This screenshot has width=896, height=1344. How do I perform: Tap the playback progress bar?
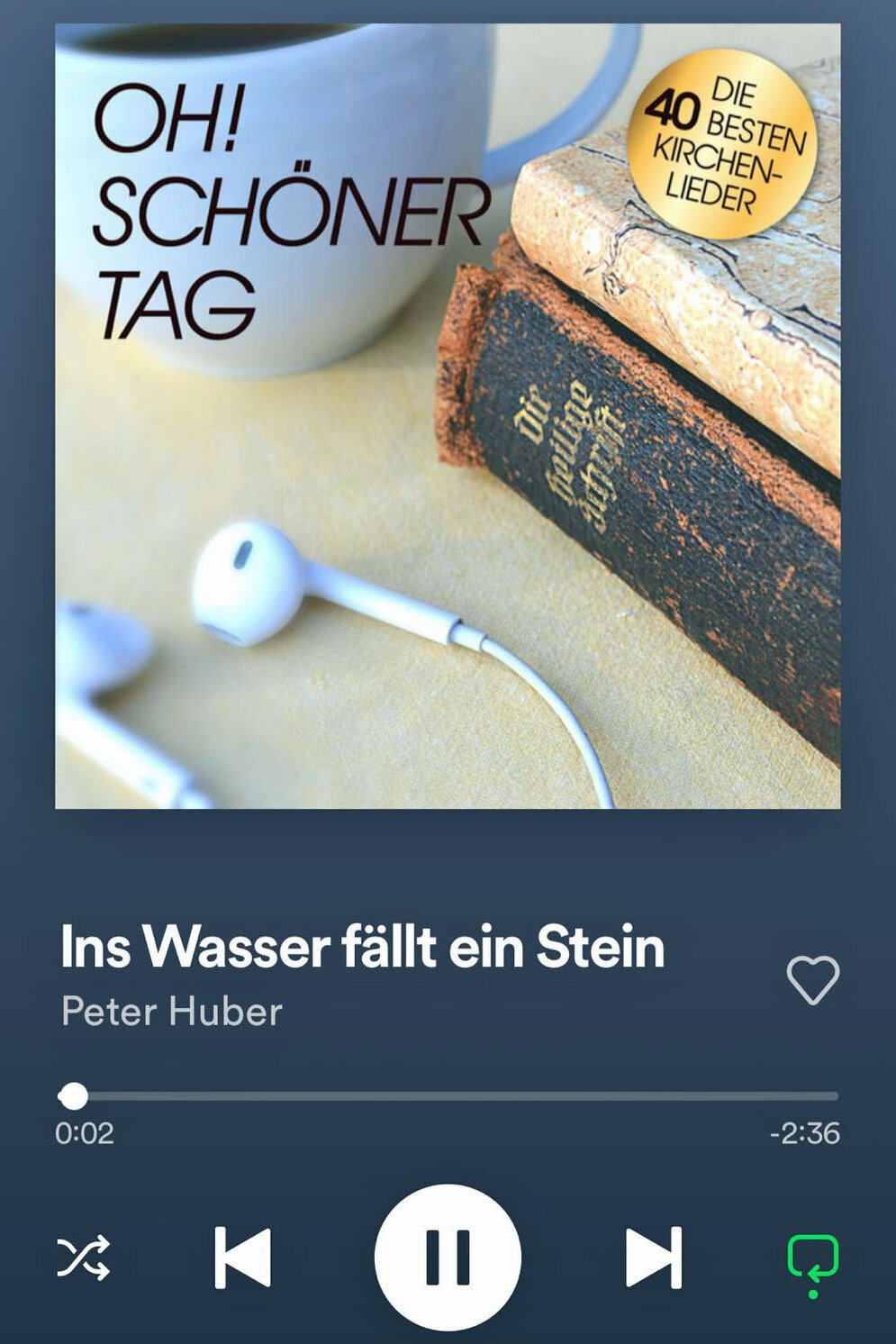450,1096
